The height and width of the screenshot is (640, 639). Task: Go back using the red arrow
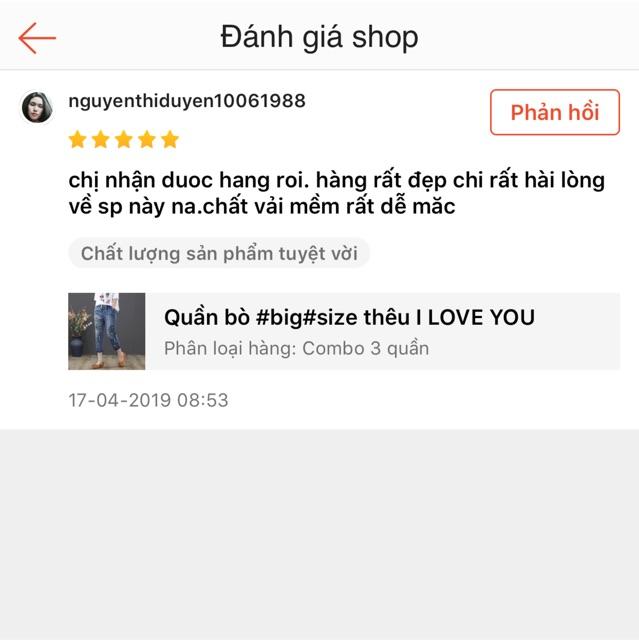37,38
